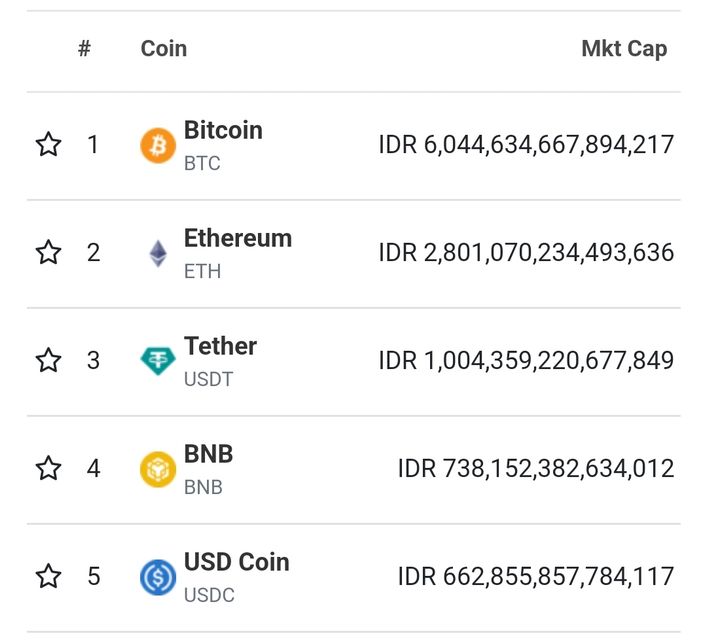Sort by the Coin column header
This screenshot has height=640, width=707.
tap(163, 48)
